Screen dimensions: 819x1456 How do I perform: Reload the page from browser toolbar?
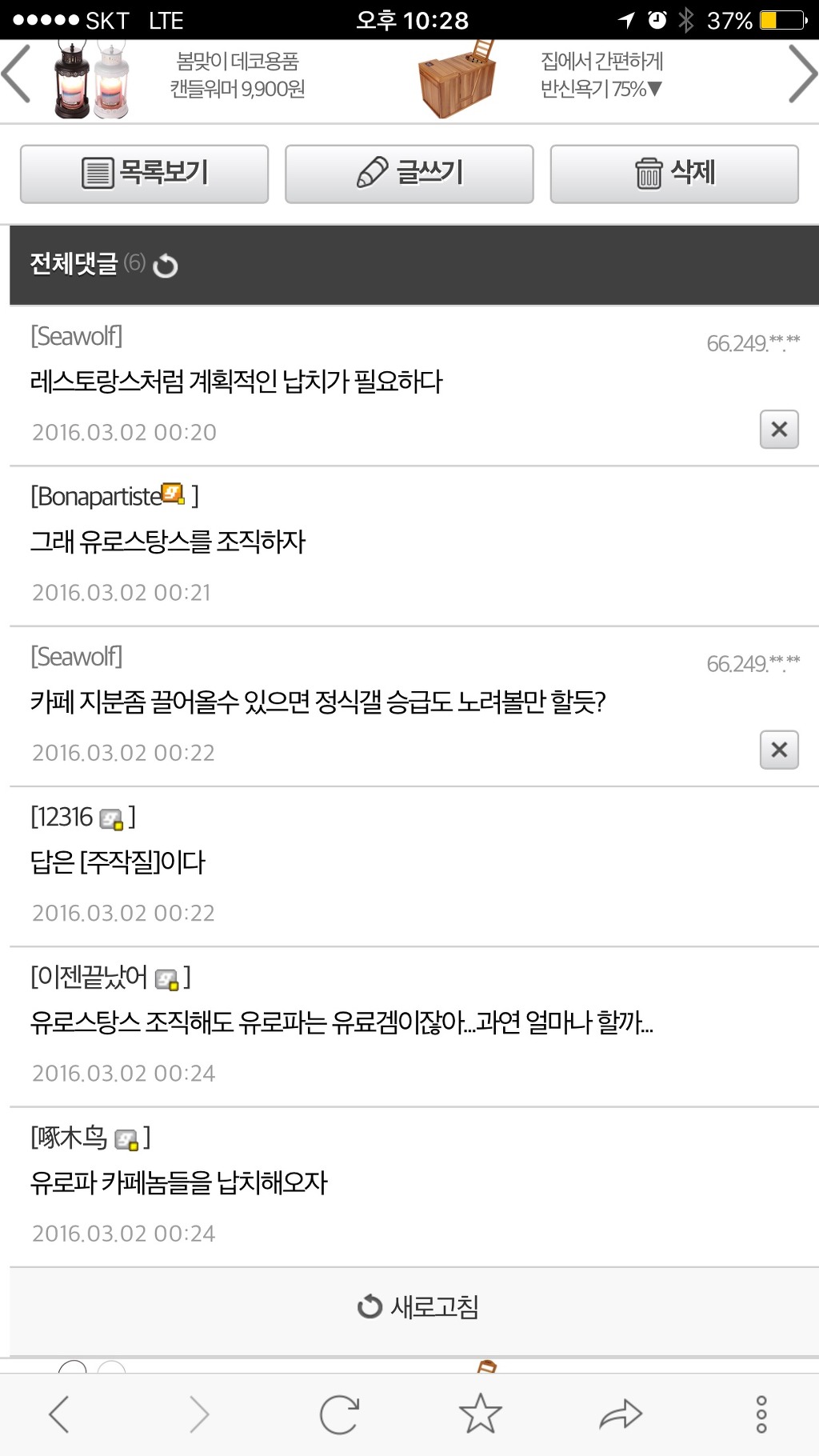[x=339, y=1414]
